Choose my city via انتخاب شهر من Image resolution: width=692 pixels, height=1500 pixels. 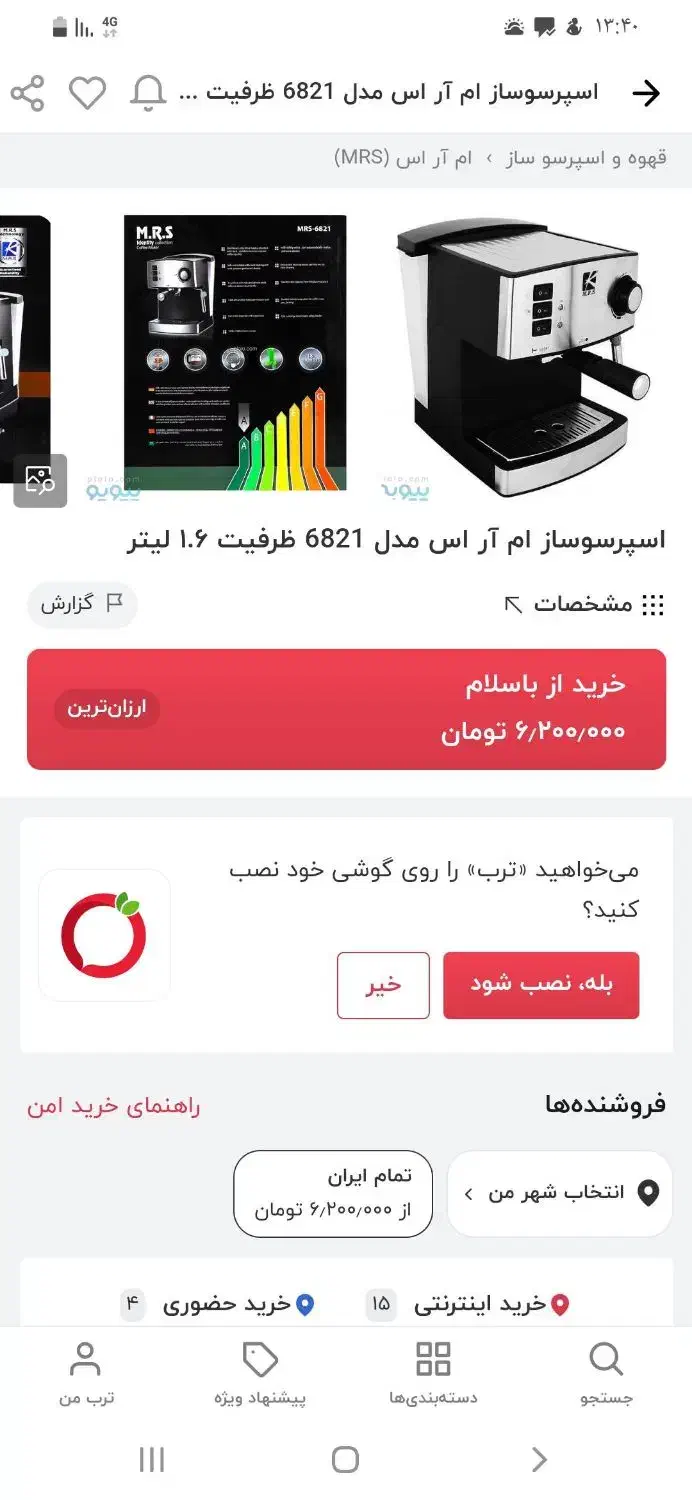click(x=559, y=1193)
